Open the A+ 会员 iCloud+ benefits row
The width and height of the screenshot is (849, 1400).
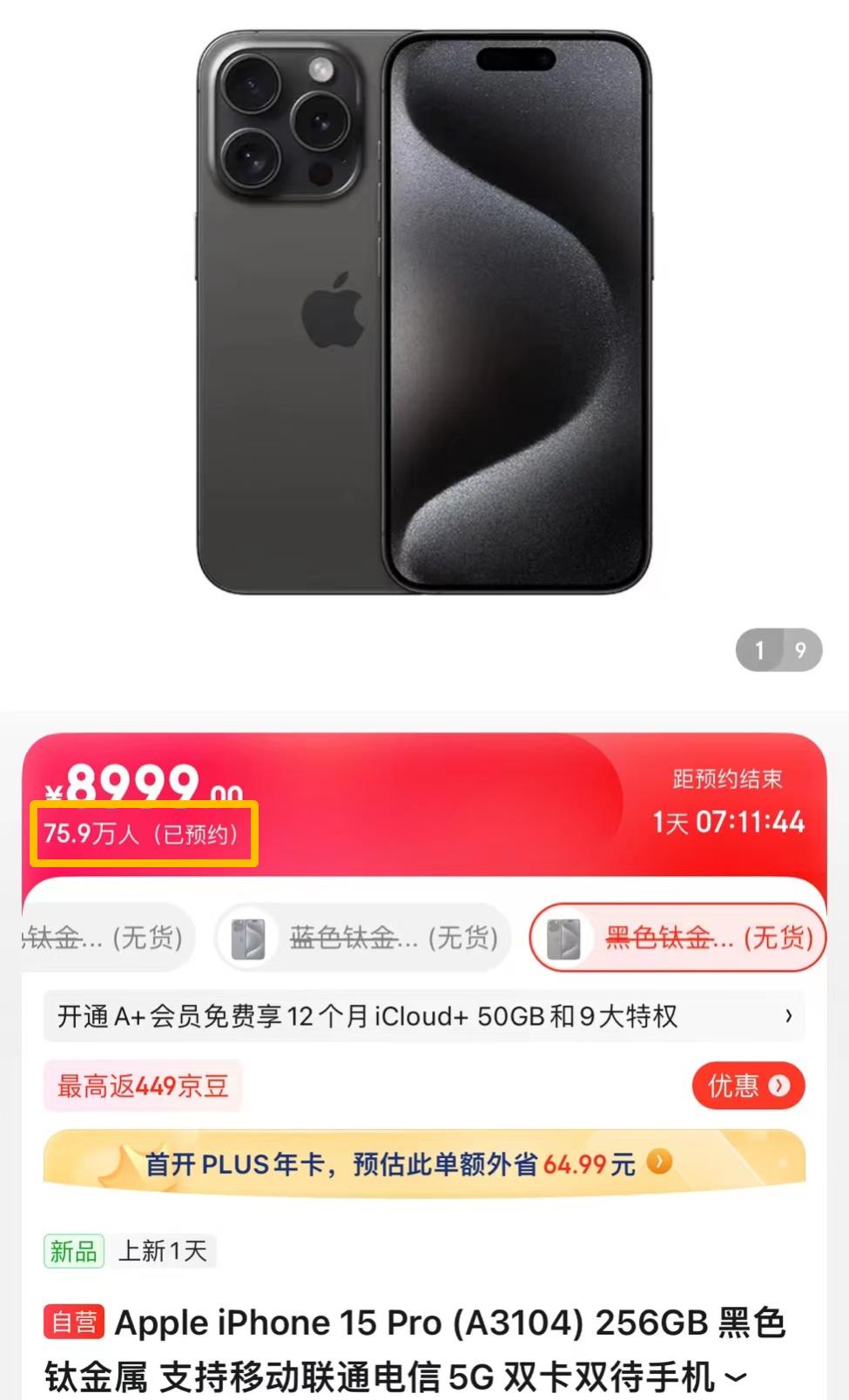pos(424,1016)
